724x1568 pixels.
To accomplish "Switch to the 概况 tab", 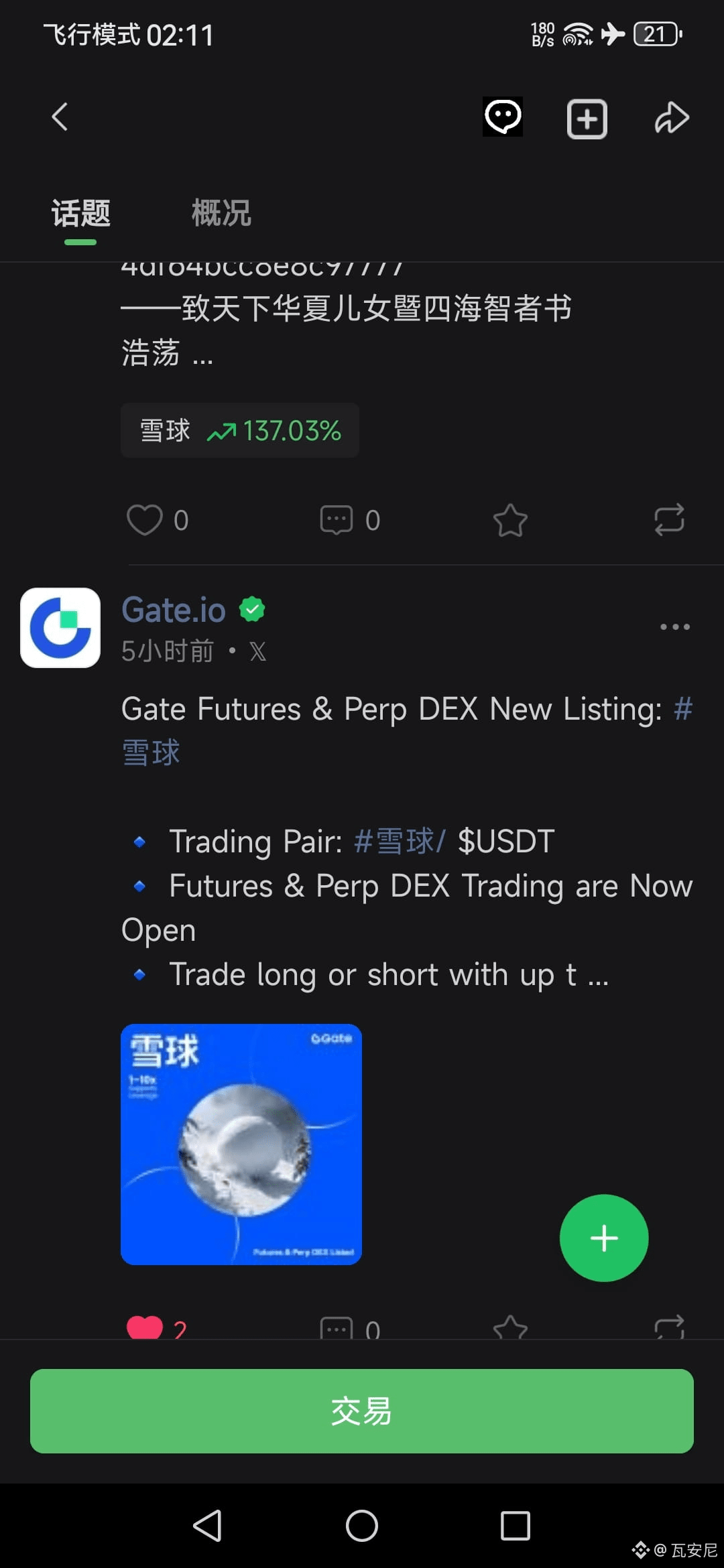I will coord(222,213).
